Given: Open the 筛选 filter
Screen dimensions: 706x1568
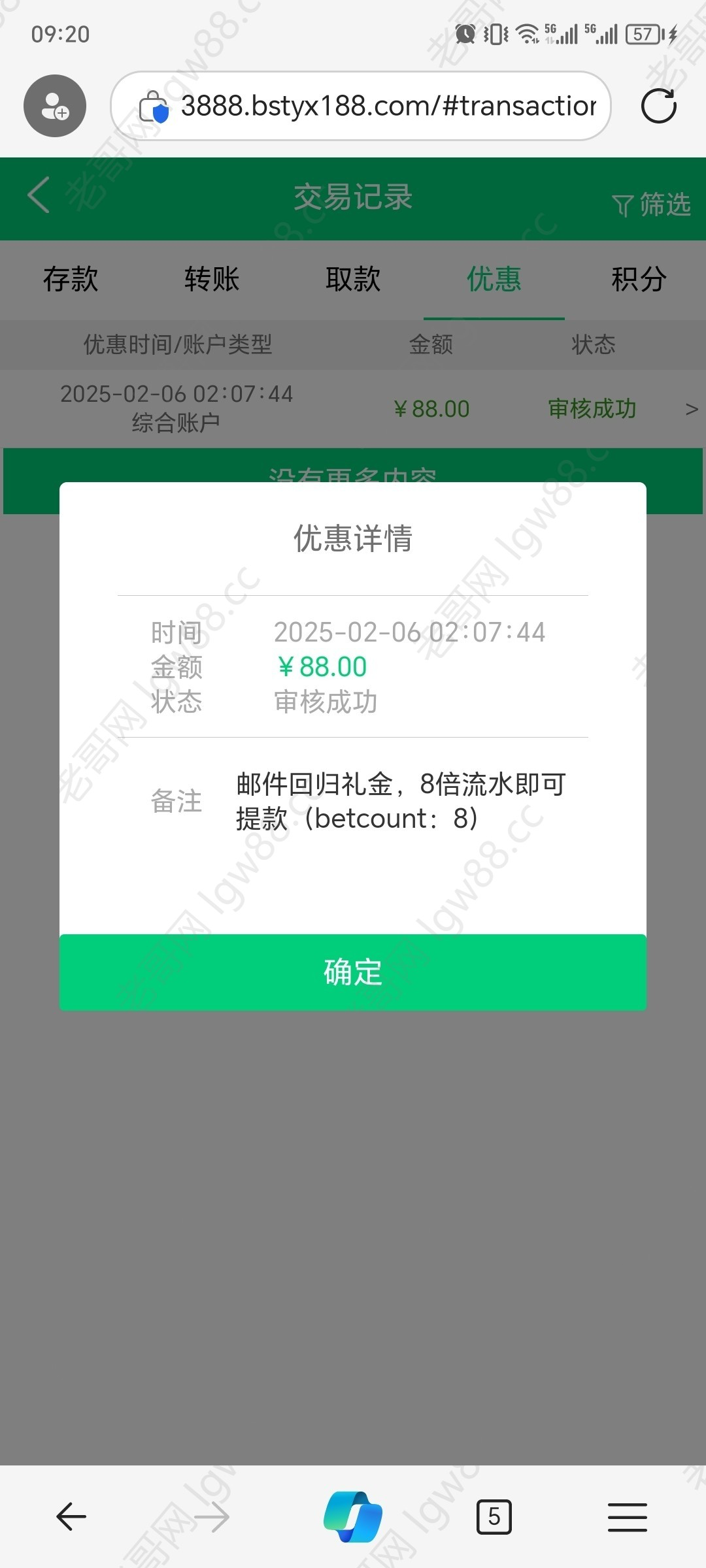Looking at the screenshot, I should click(x=652, y=204).
